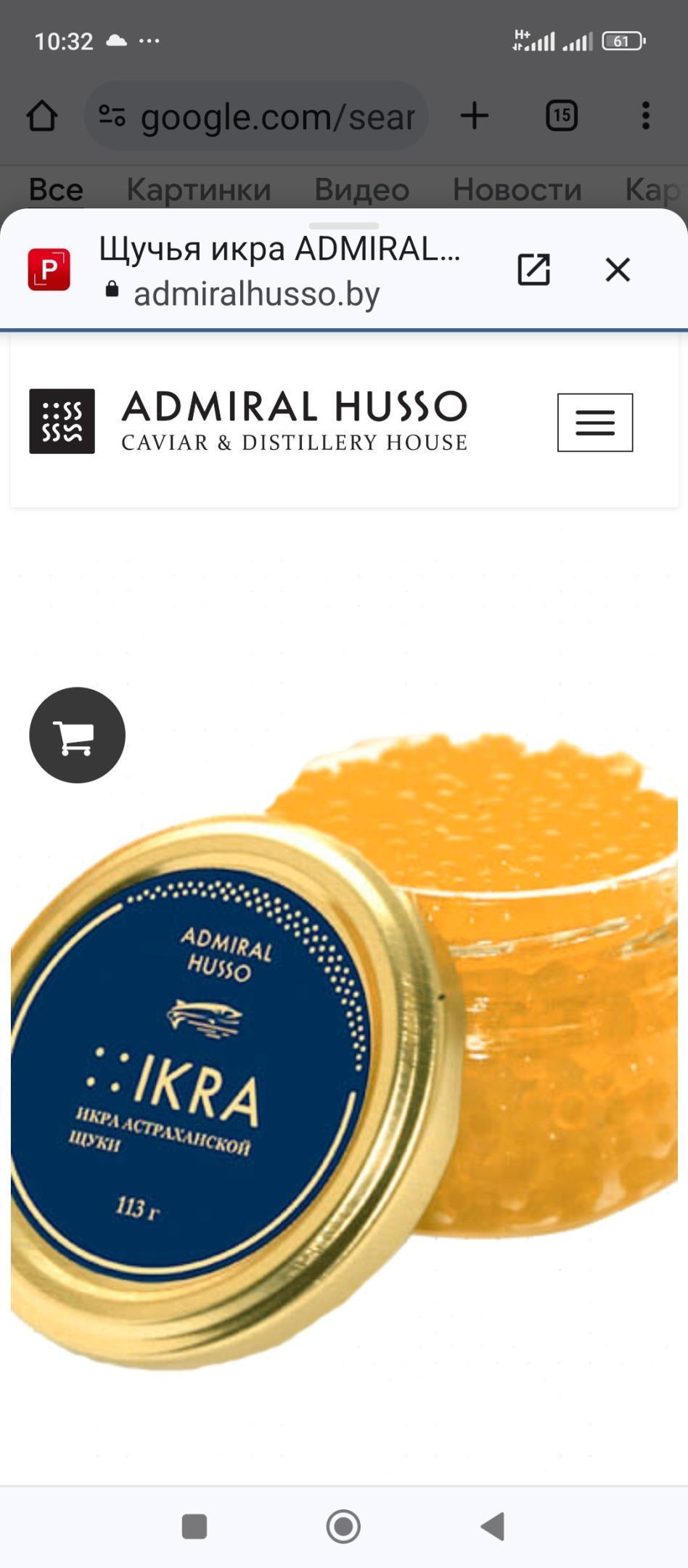Open the Admiral Husso hamburger menu
Viewport: 688px width, 1568px height.
[594, 422]
